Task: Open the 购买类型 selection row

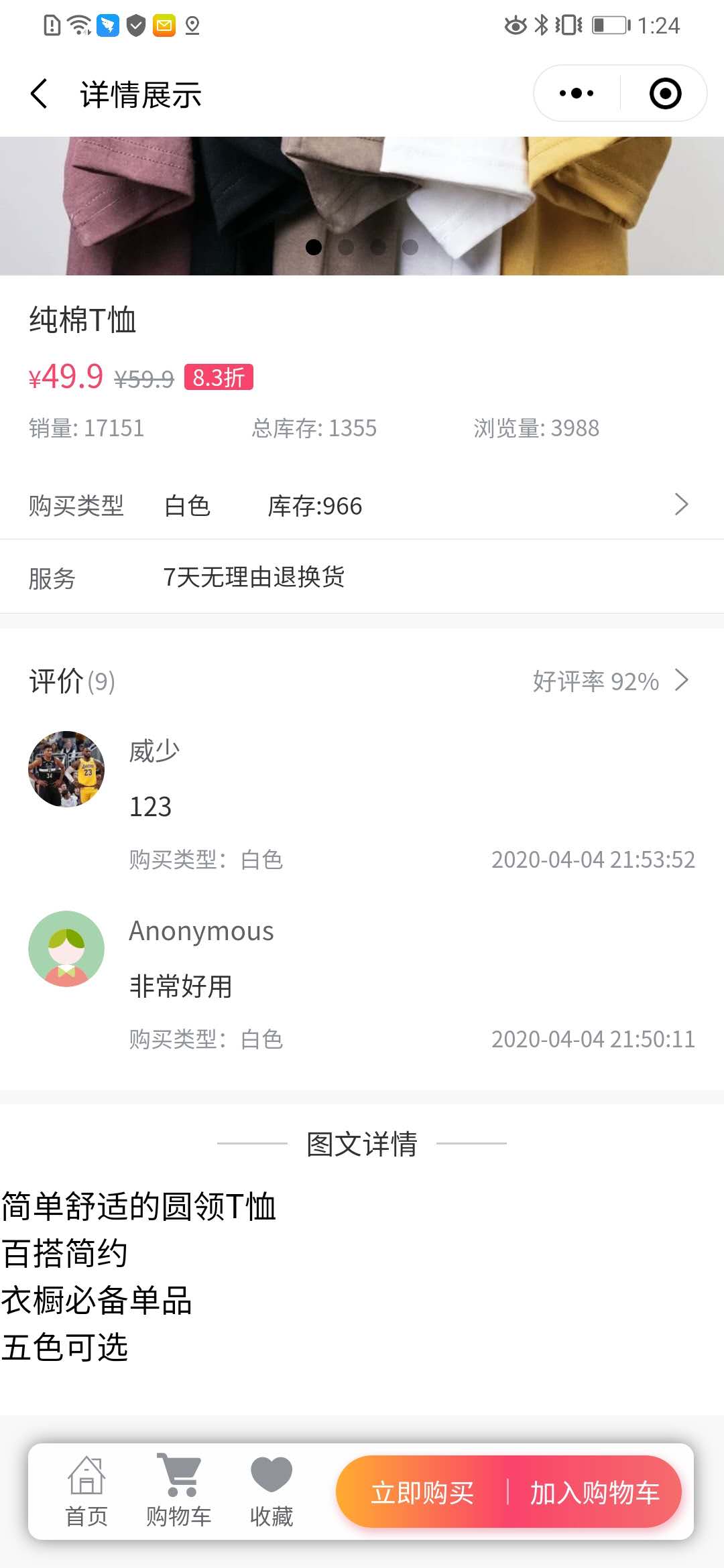Action: (362, 505)
